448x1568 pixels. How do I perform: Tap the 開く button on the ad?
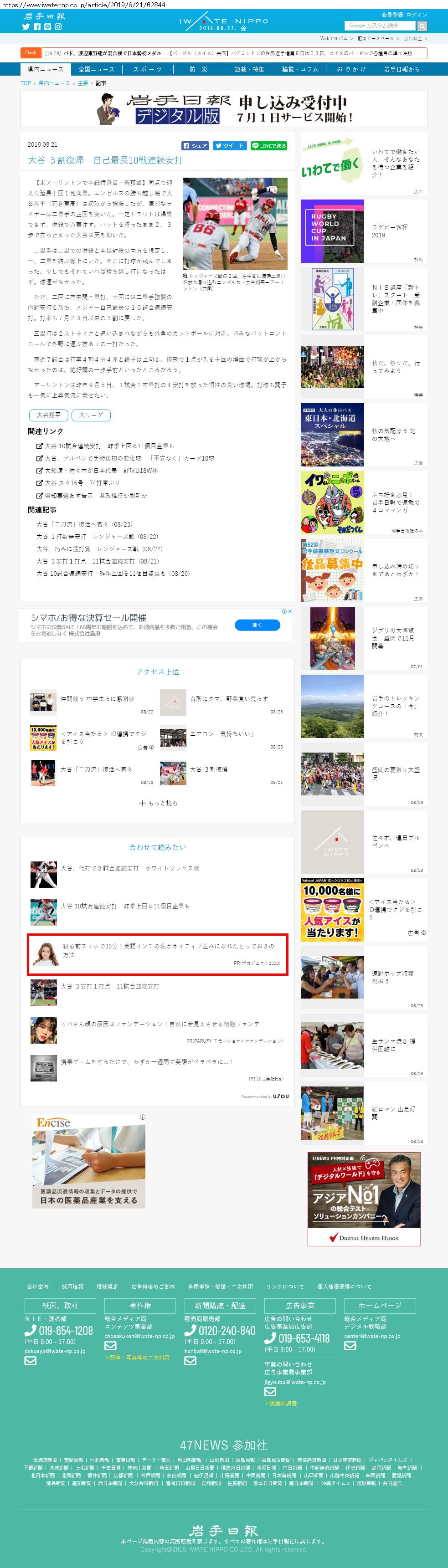click(x=257, y=625)
